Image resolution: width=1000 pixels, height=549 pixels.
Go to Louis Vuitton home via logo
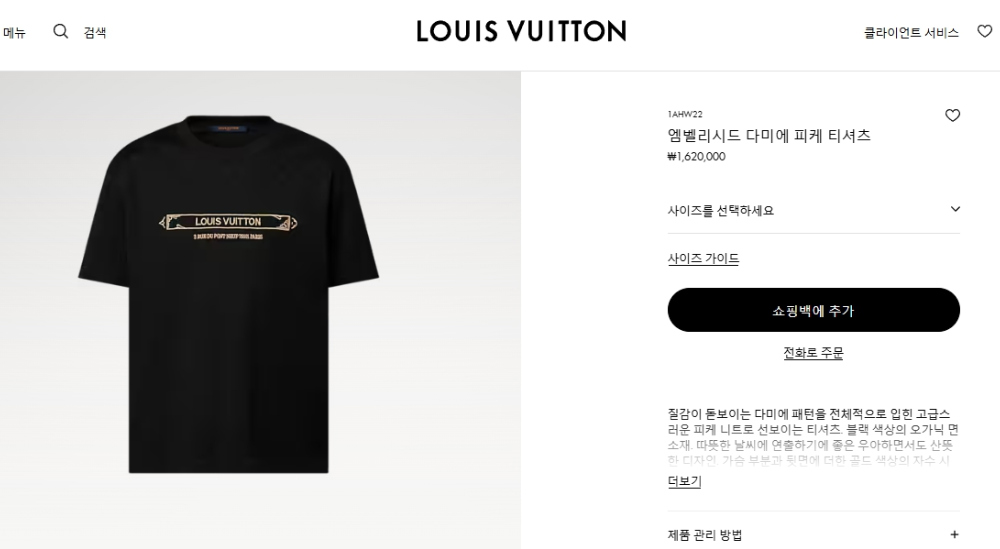pyautogui.click(x=521, y=31)
